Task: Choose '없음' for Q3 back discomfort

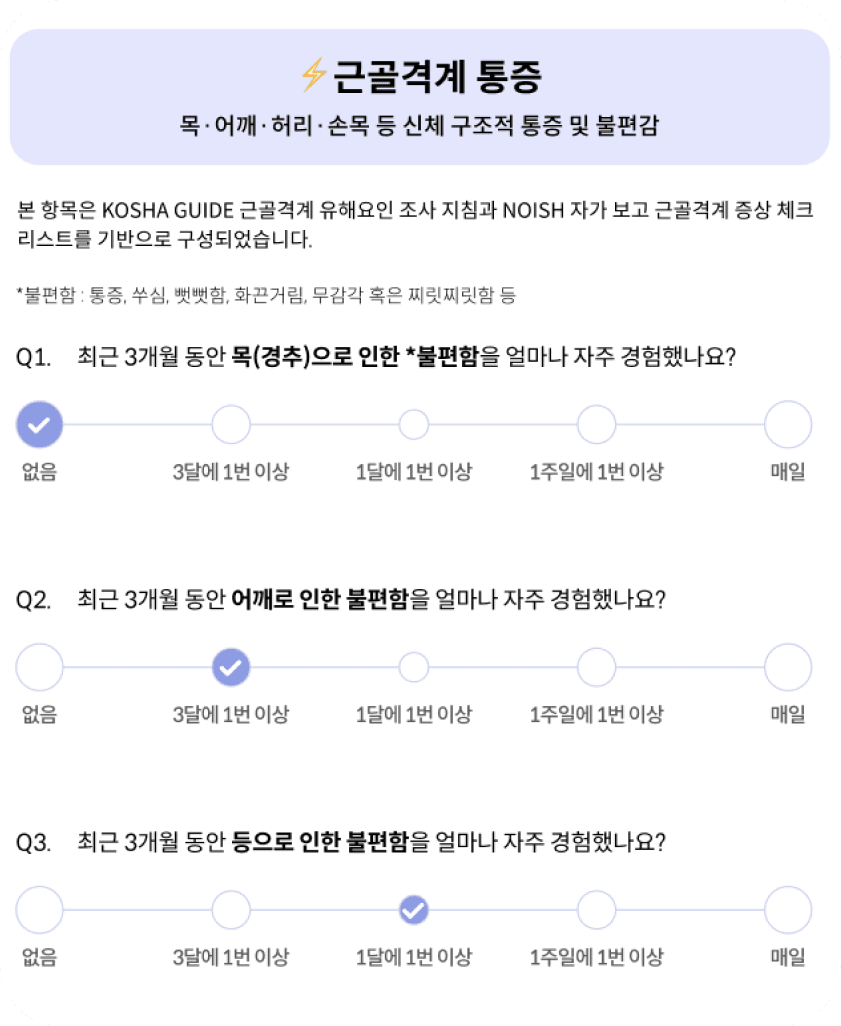Action: 40,909
